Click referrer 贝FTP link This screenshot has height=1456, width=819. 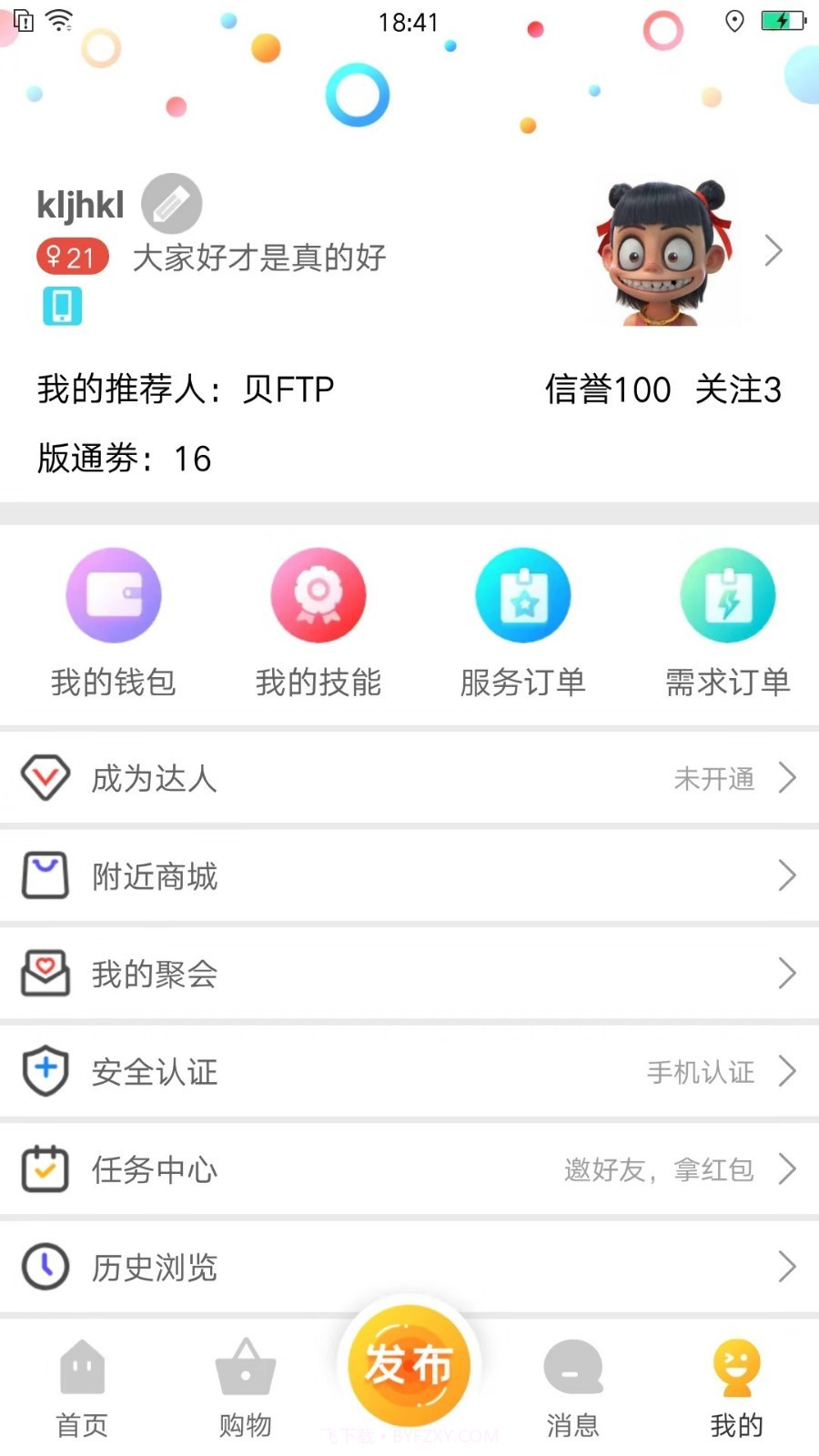pos(287,389)
